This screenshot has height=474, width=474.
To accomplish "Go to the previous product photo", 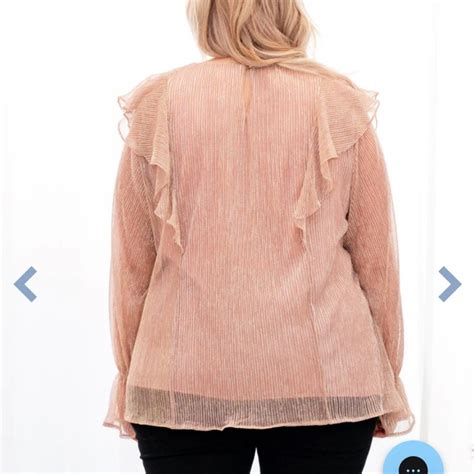I will [x=25, y=284].
